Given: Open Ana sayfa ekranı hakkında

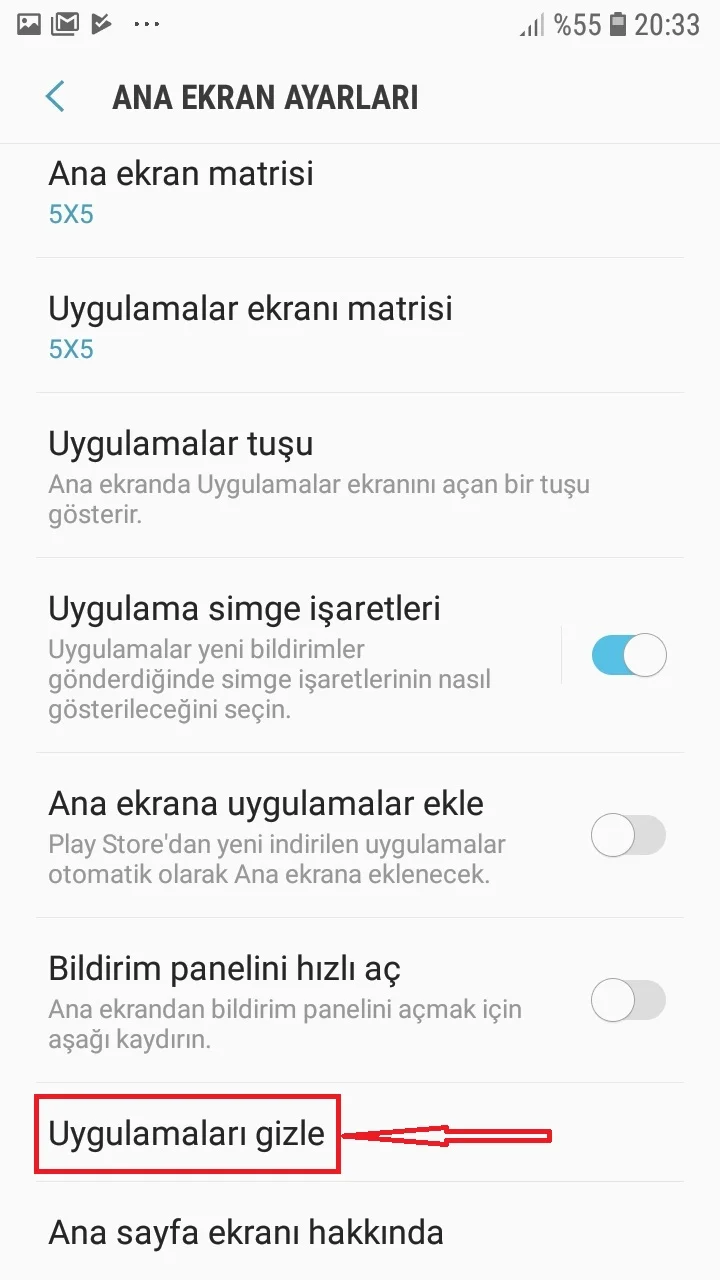Looking at the screenshot, I should pos(246,1231).
